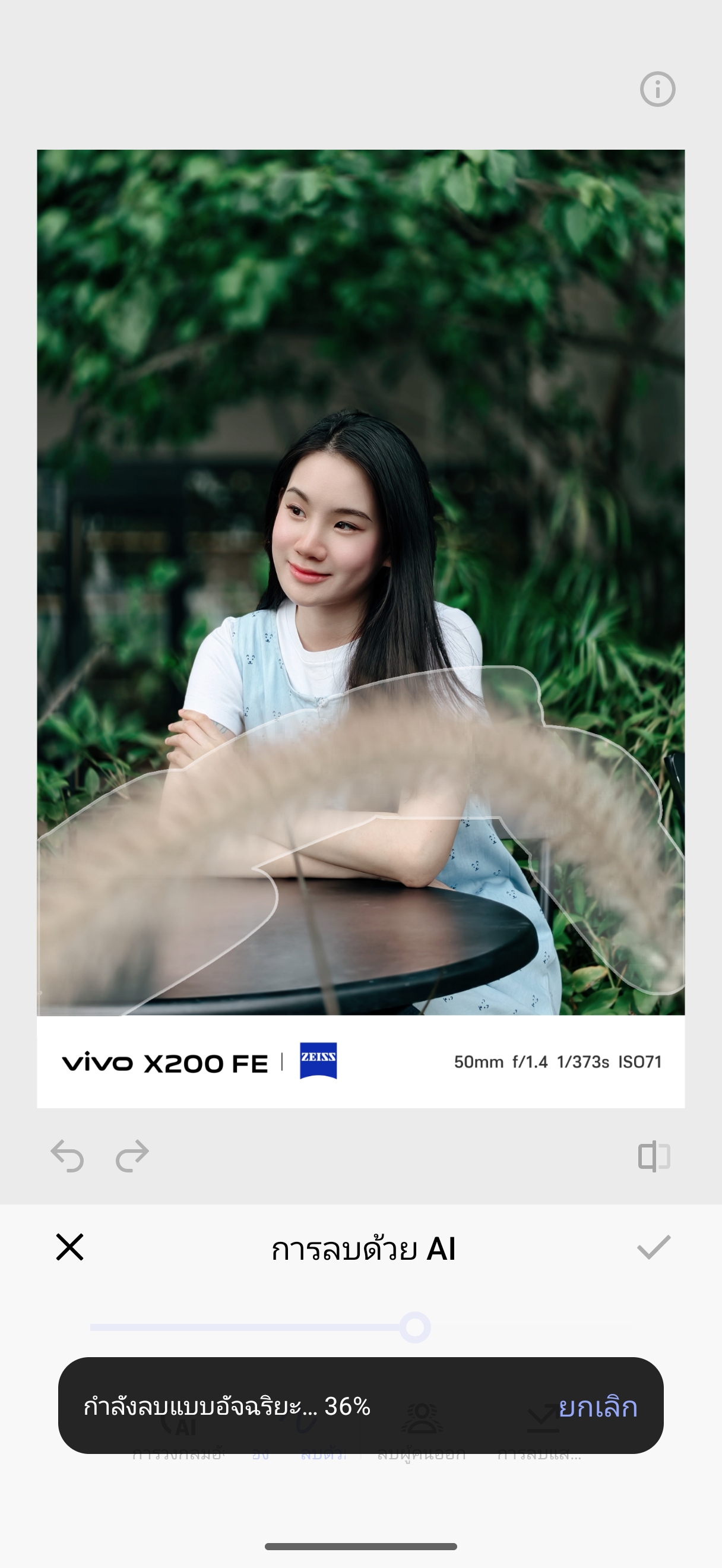This screenshot has height=1568, width=722.
Task: Redo the last edit
Action: [132, 1156]
